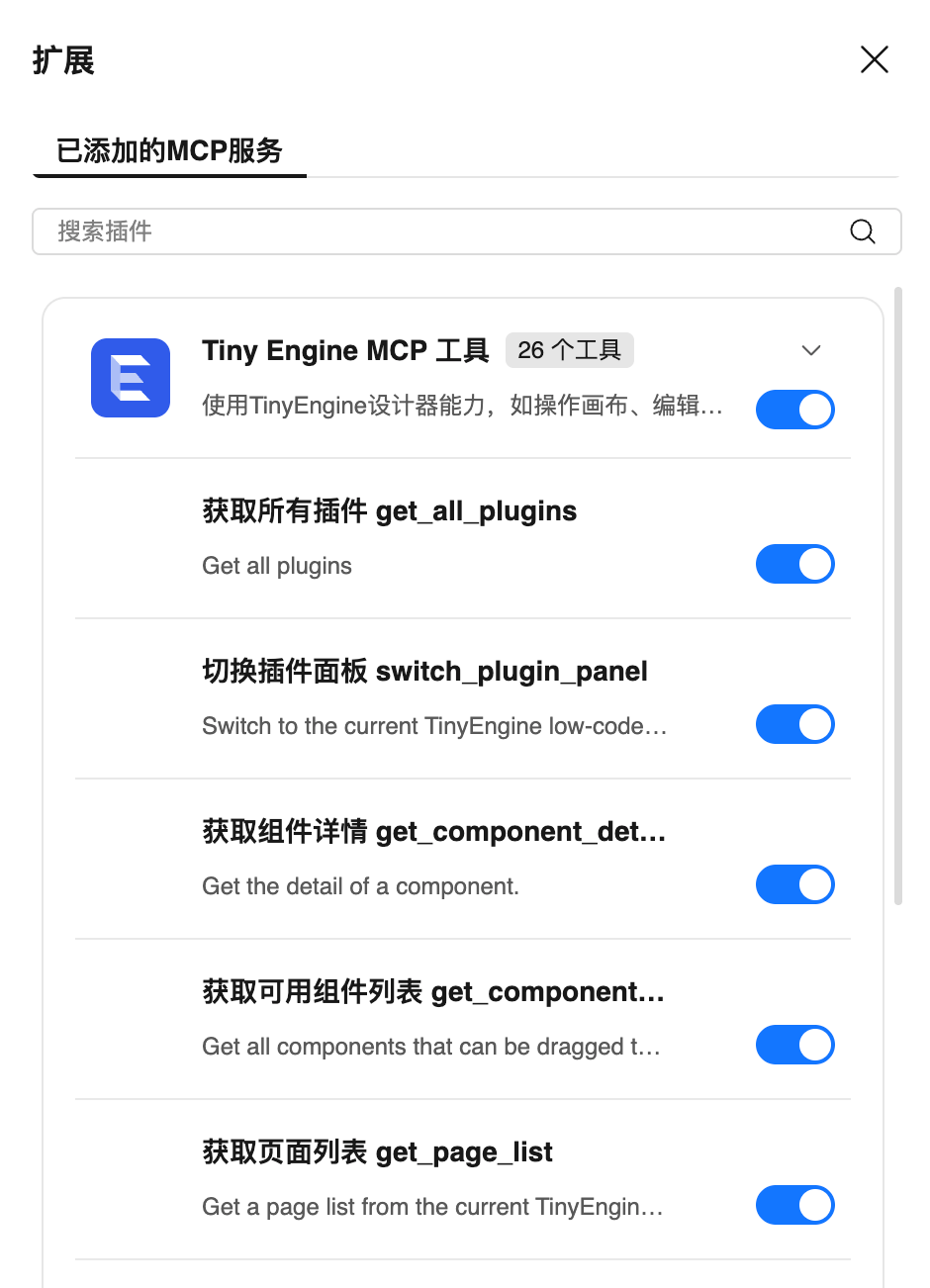
Task: Turn off the get_all_plugins toggle
Action: (795, 564)
